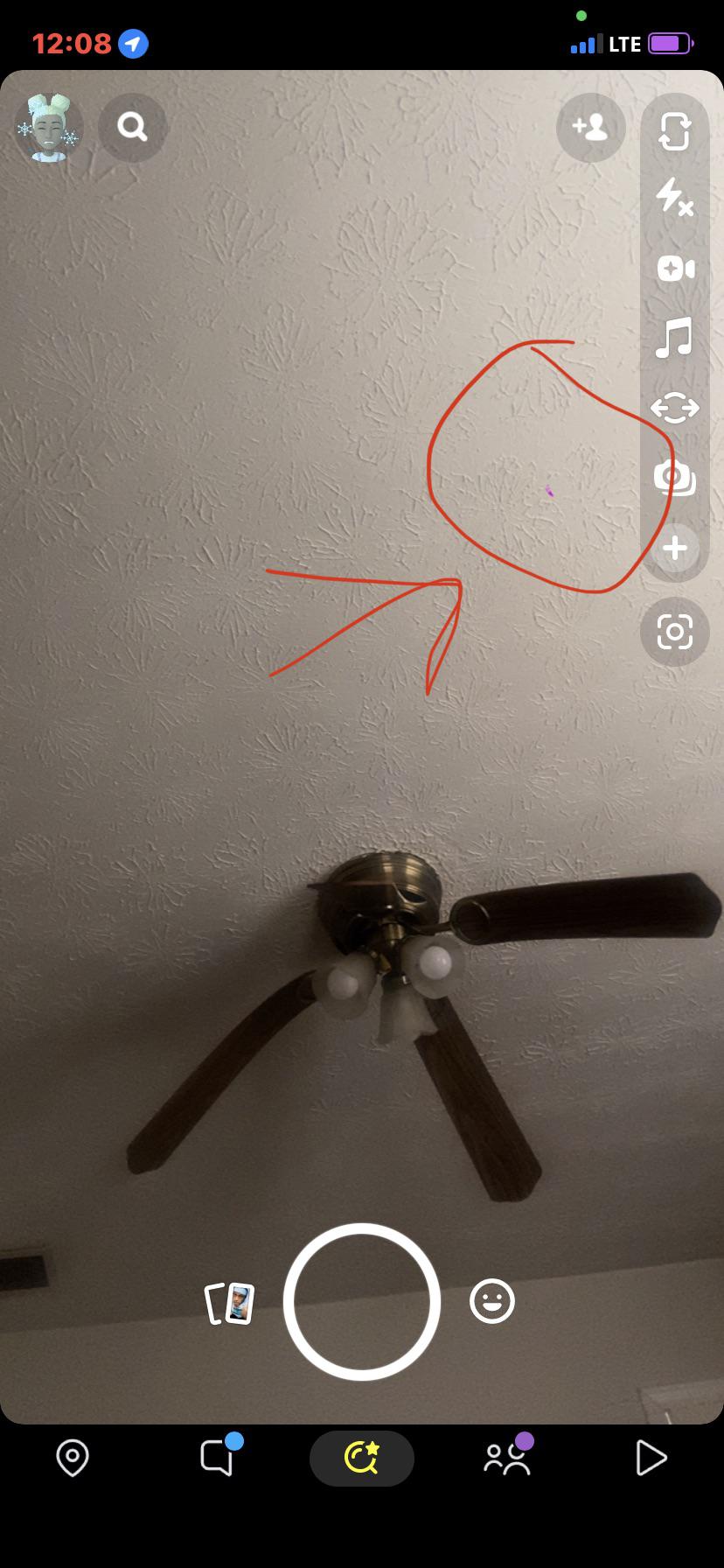Flip the camera
The height and width of the screenshot is (1568, 724).
675,131
